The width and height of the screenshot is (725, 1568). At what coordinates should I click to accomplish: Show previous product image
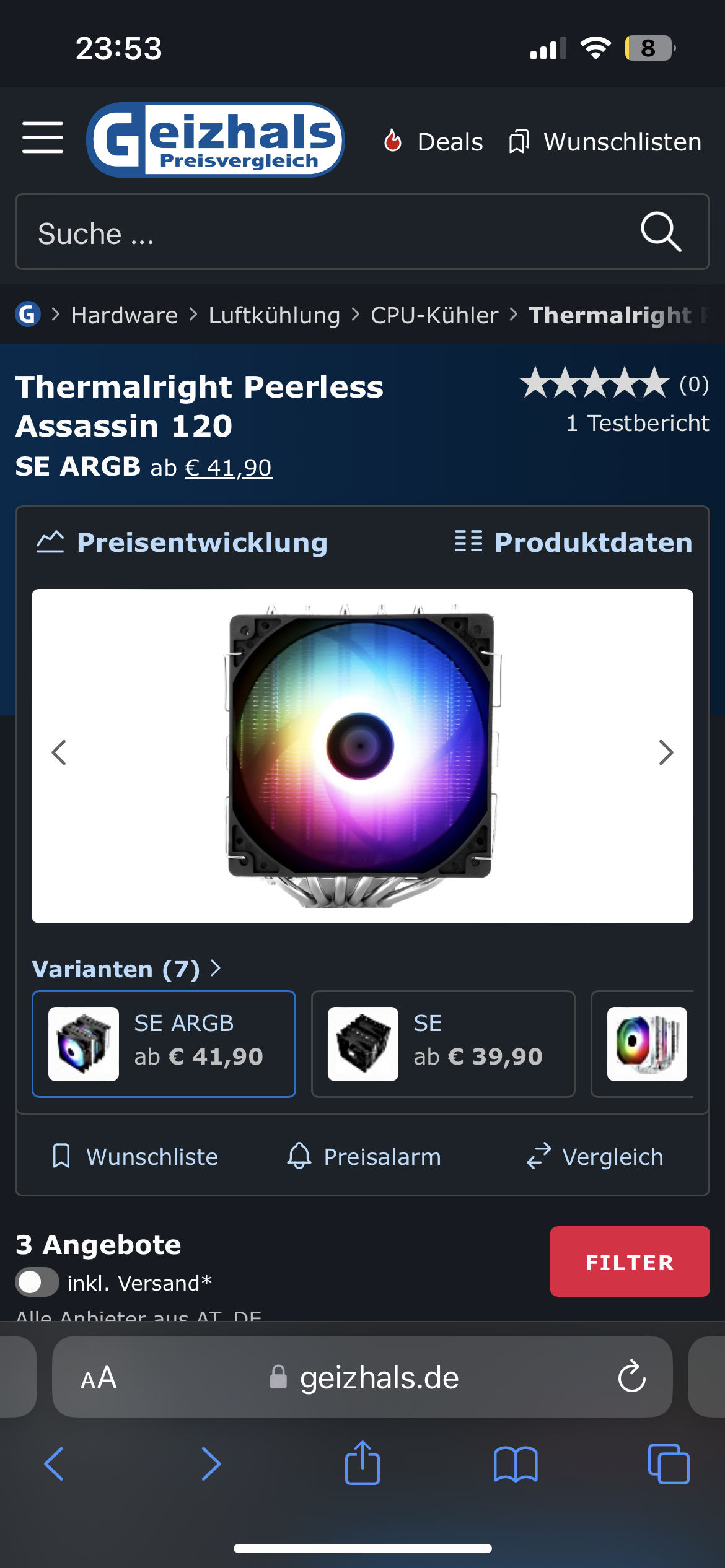click(x=59, y=753)
